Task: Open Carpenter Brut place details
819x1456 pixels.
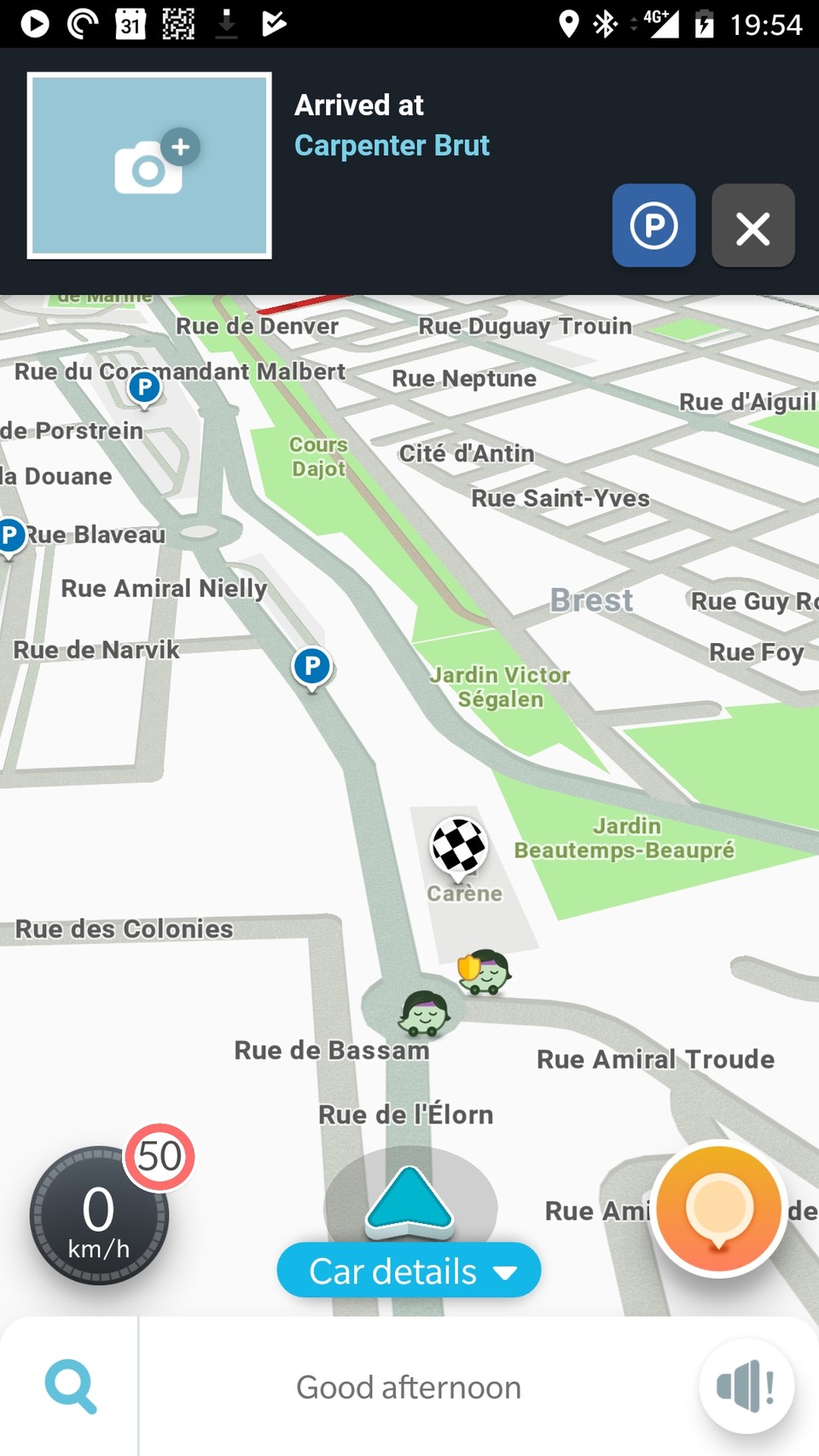Action: click(x=392, y=146)
